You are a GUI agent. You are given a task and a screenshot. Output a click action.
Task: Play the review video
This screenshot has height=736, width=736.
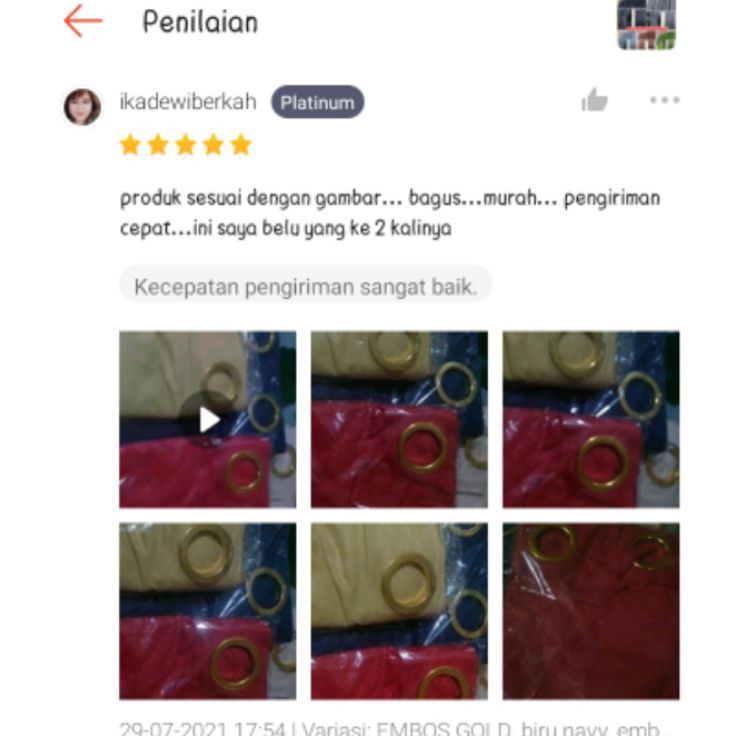click(x=207, y=419)
